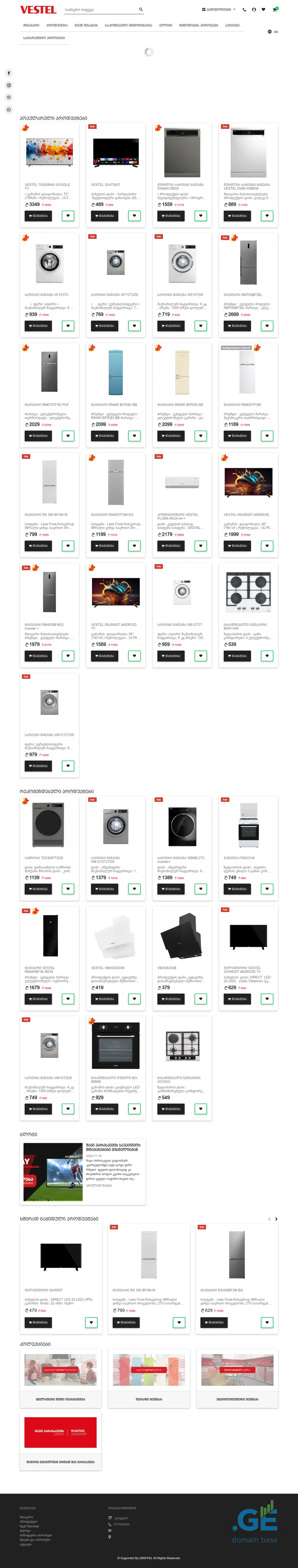This screenshot has width=298, height=1568.
Task: Open the Facebook social icon
Action: (9, 73)
